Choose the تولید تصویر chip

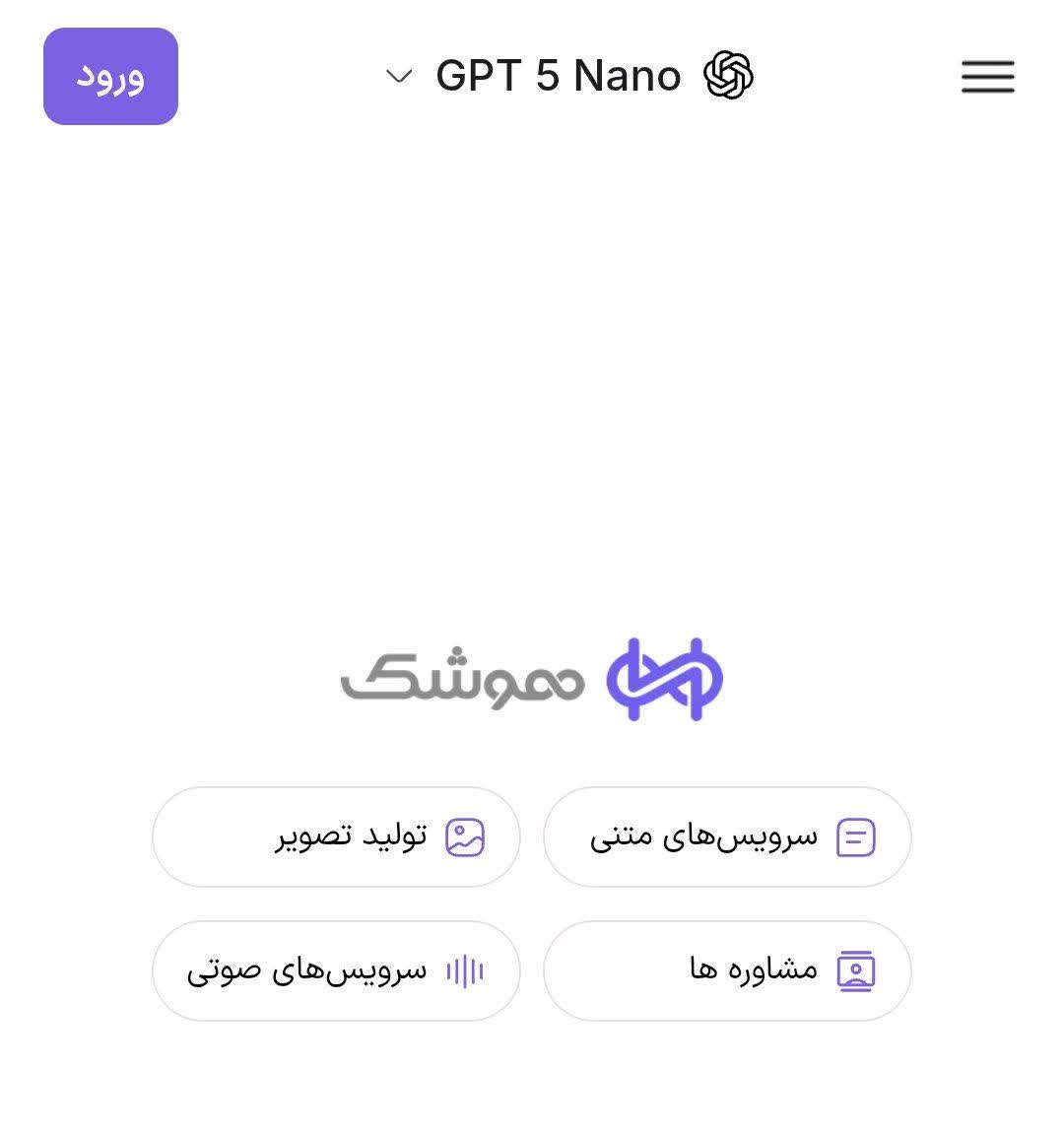pyautogui.click(x=336, y=836)
